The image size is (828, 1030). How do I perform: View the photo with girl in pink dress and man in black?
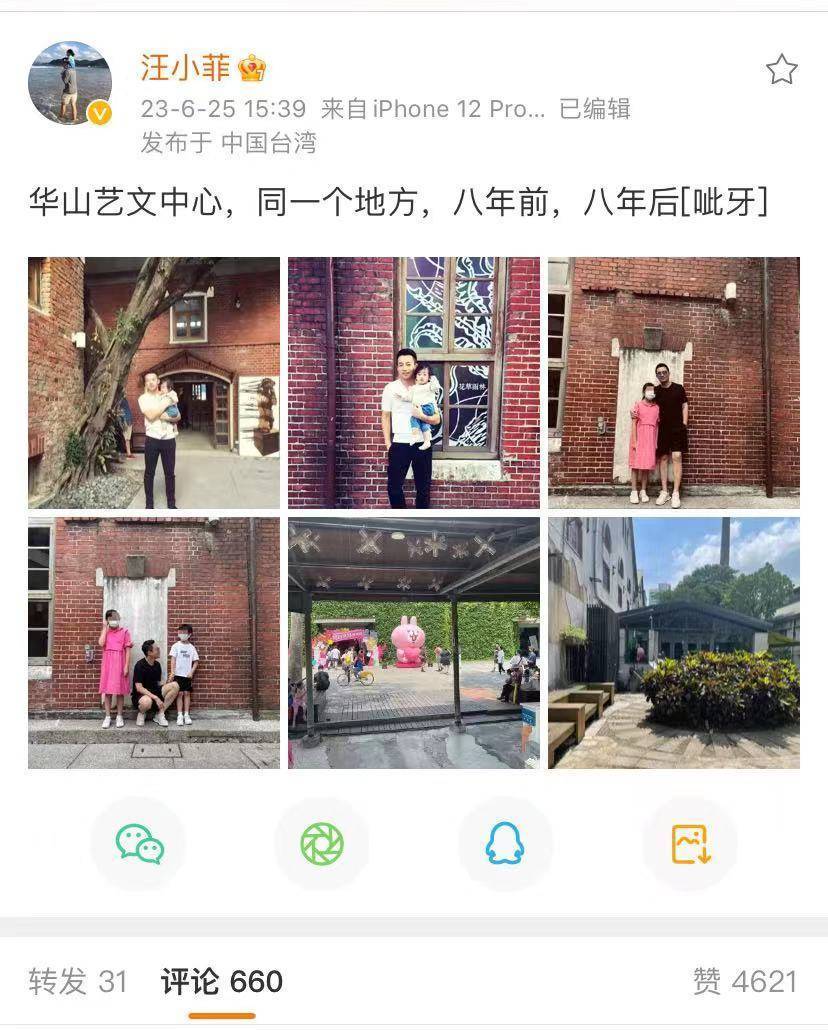673,383
